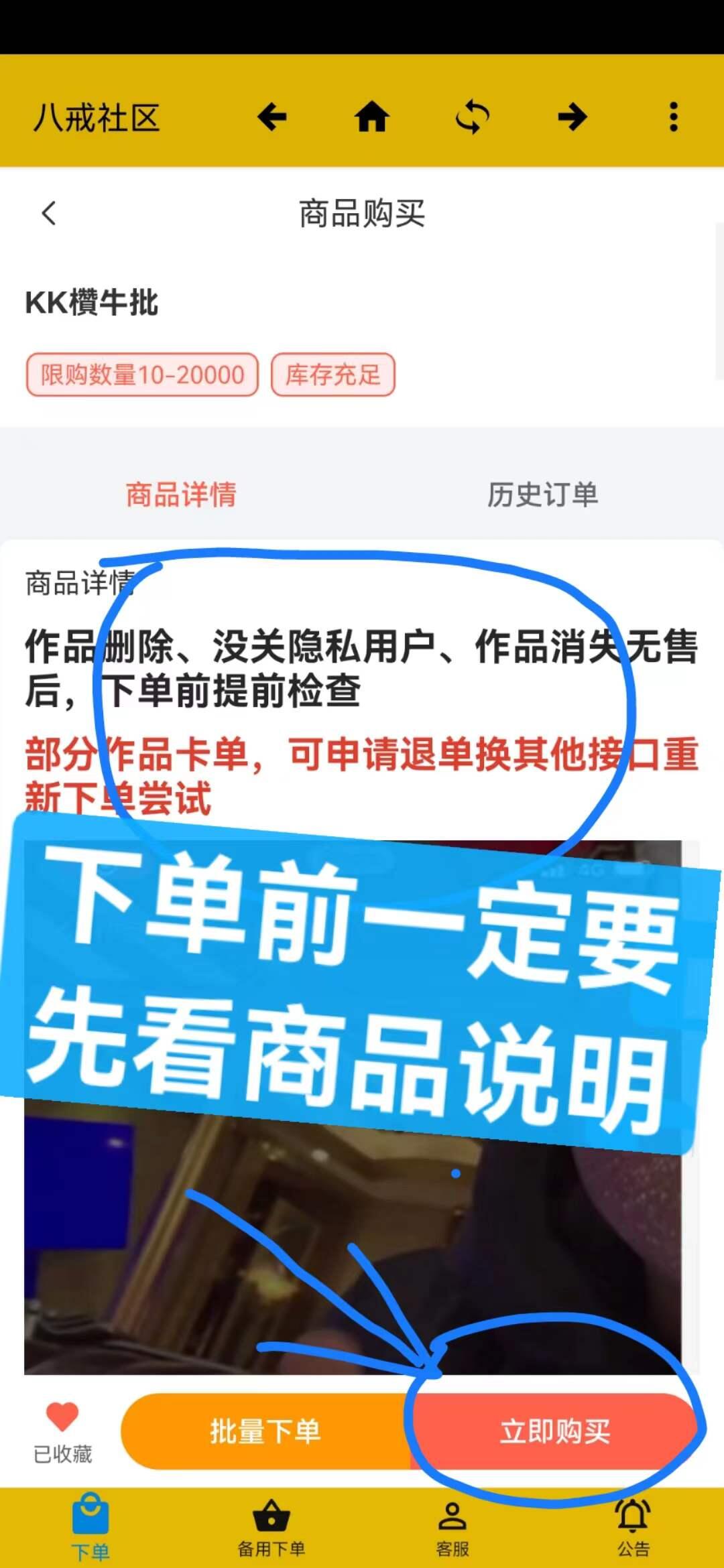Tap the back chevron beside 商品购买
This screenshot has height=1568, width=724.
(x=48, y=213)
